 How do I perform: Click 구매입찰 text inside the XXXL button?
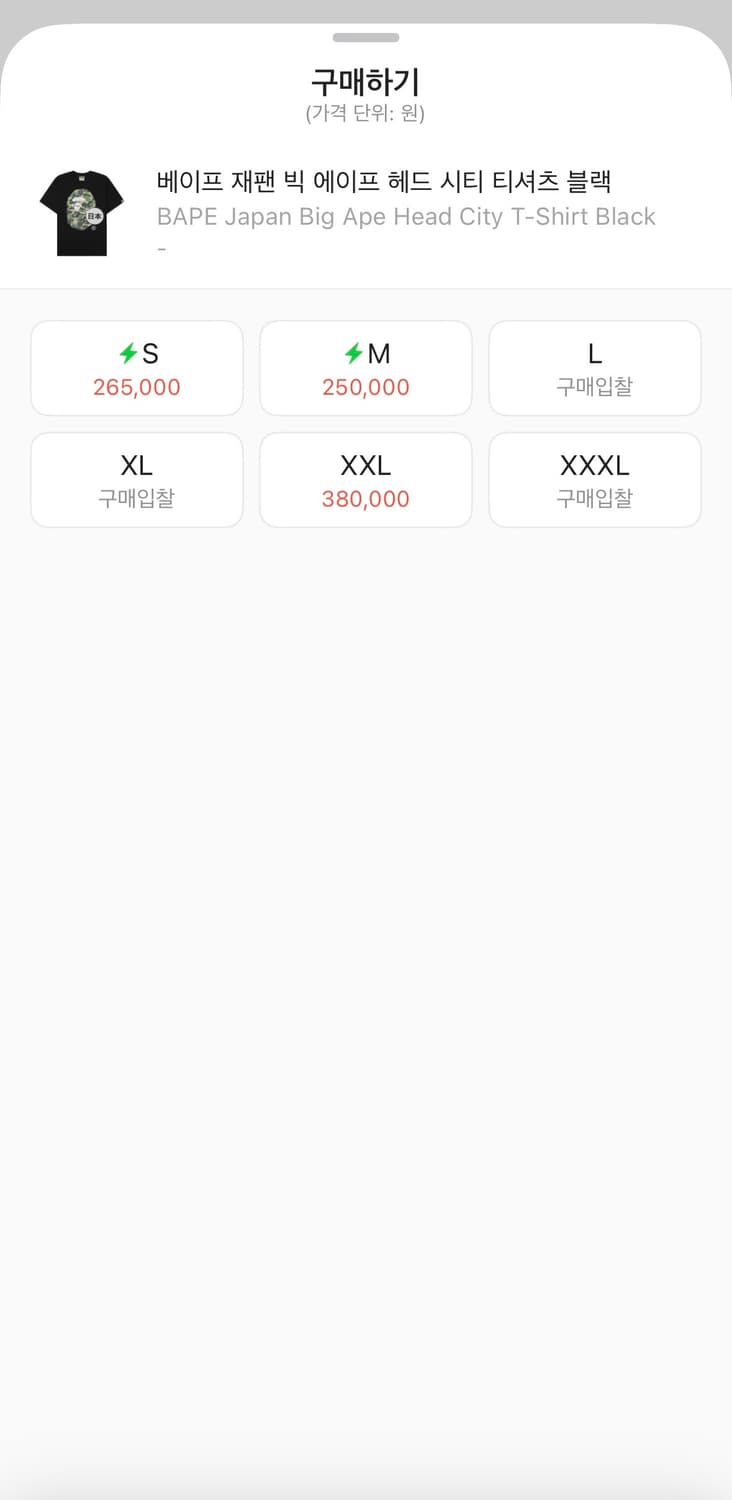point(594,498)
